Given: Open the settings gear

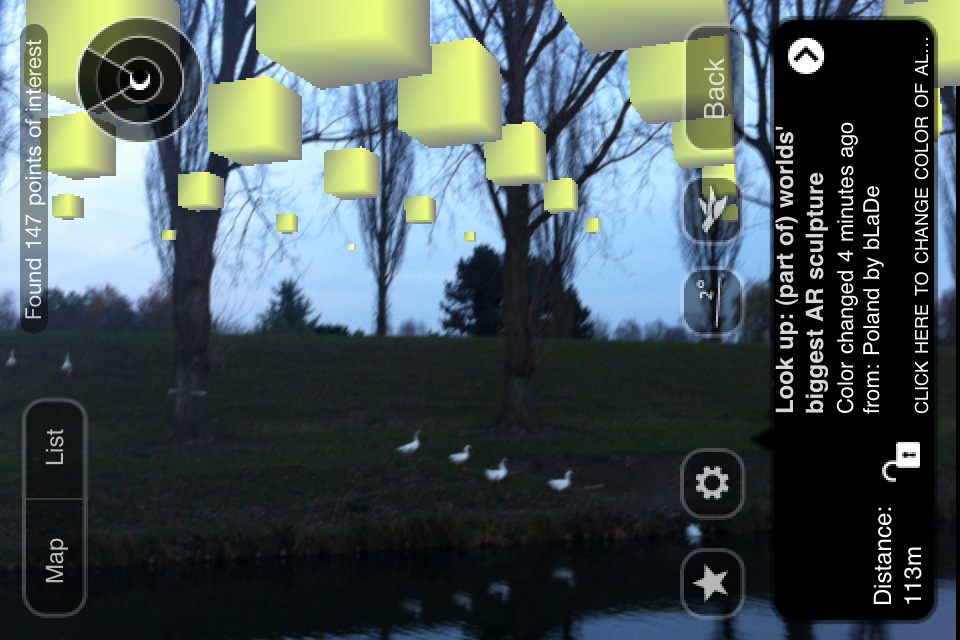Looking at the screenshot, I should click(712, 484).
